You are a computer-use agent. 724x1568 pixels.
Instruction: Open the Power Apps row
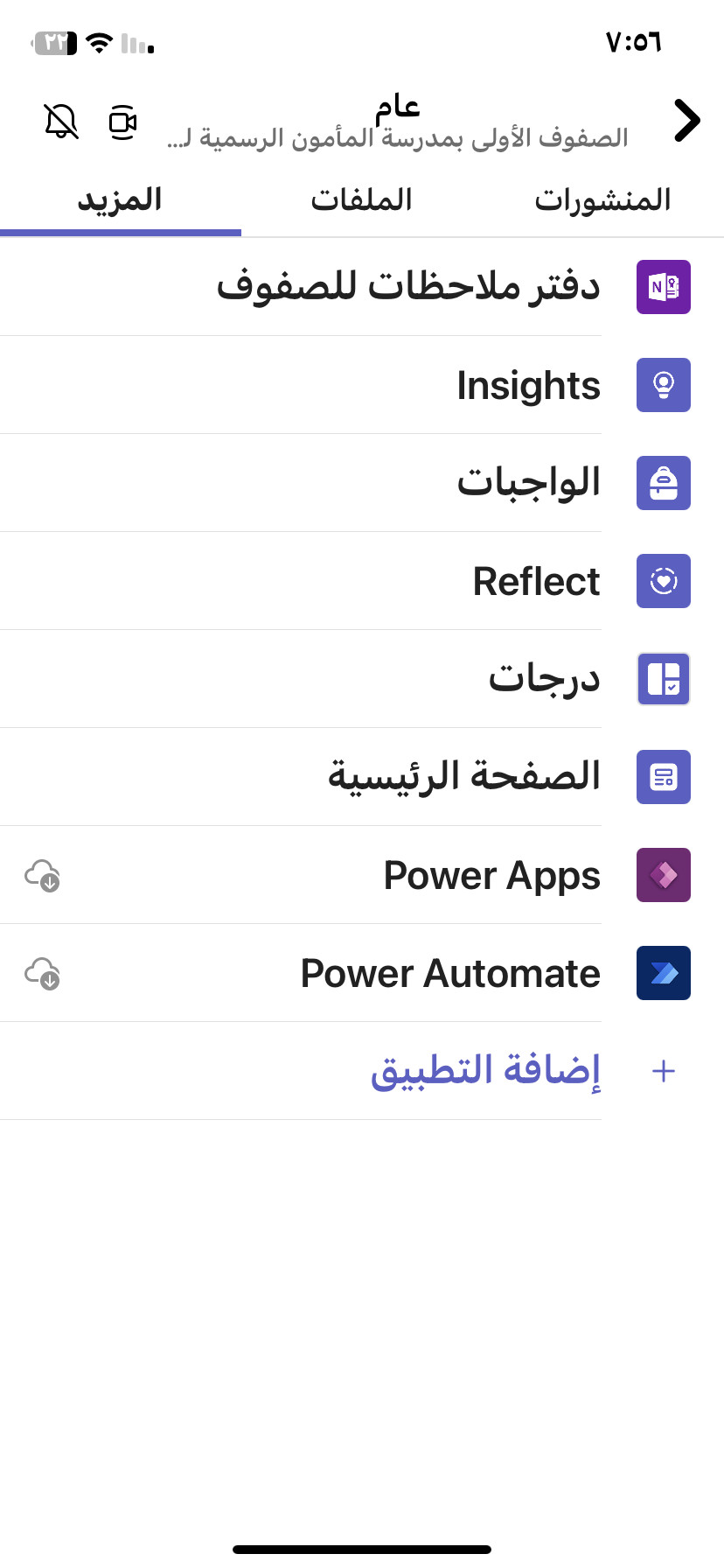pyautogui.click(x=362, y=875)
